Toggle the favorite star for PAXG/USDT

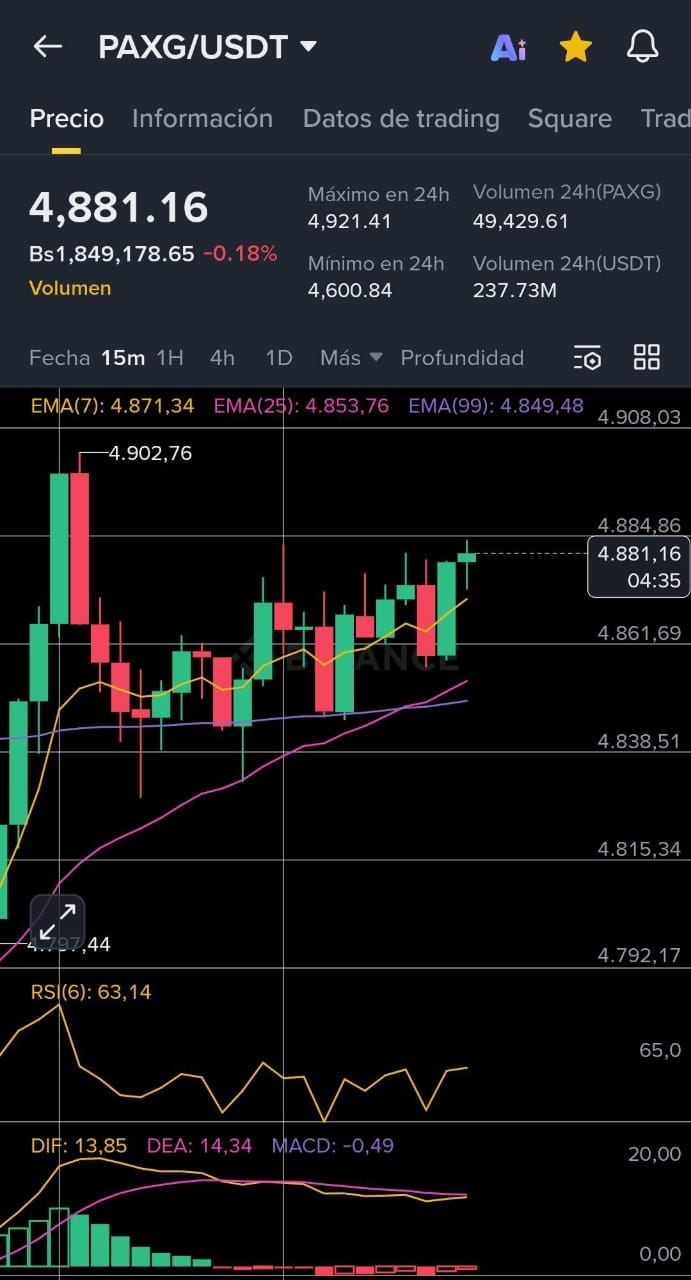coord(575,46)
